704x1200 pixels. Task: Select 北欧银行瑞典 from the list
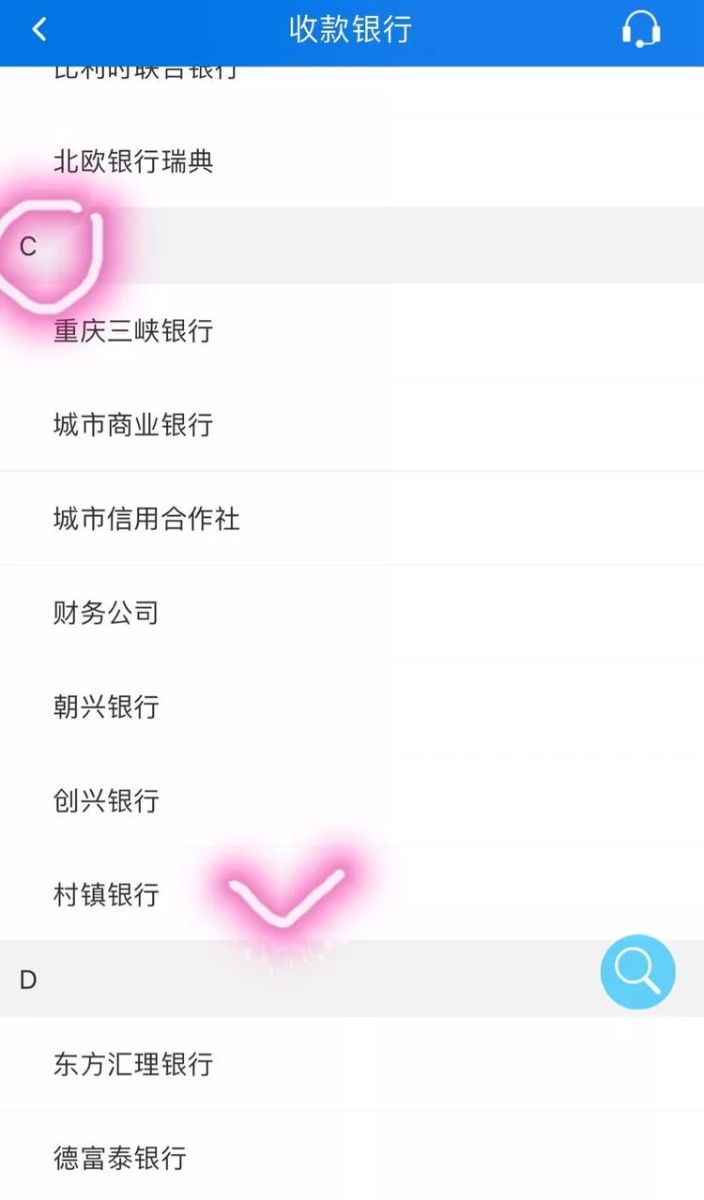click(x=352, y=161)
